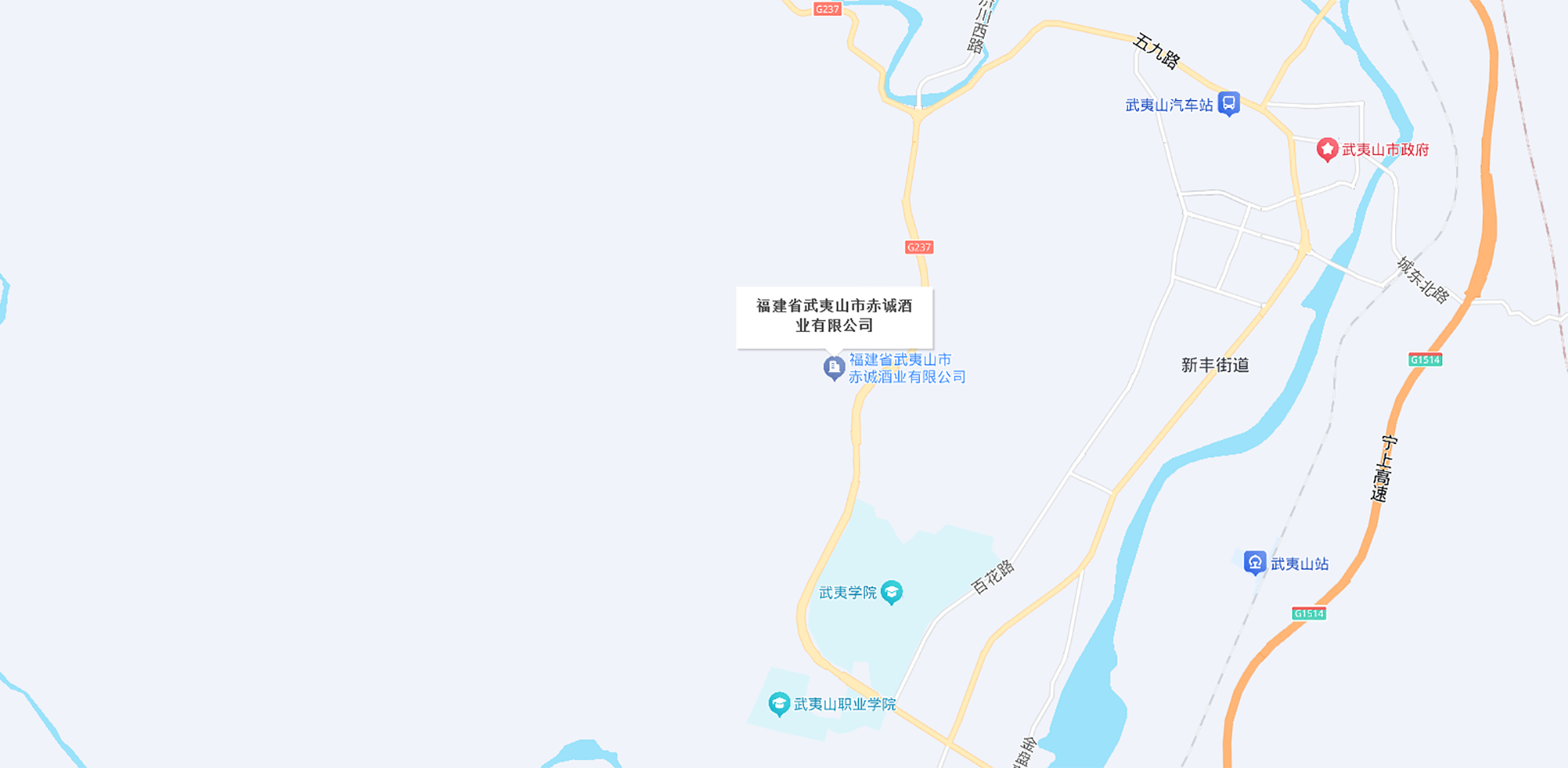Tap the 福建省武夷山市赤诚酒业有限公司 map marker
Screen dimensions: 1568x768
pos(834,367)
